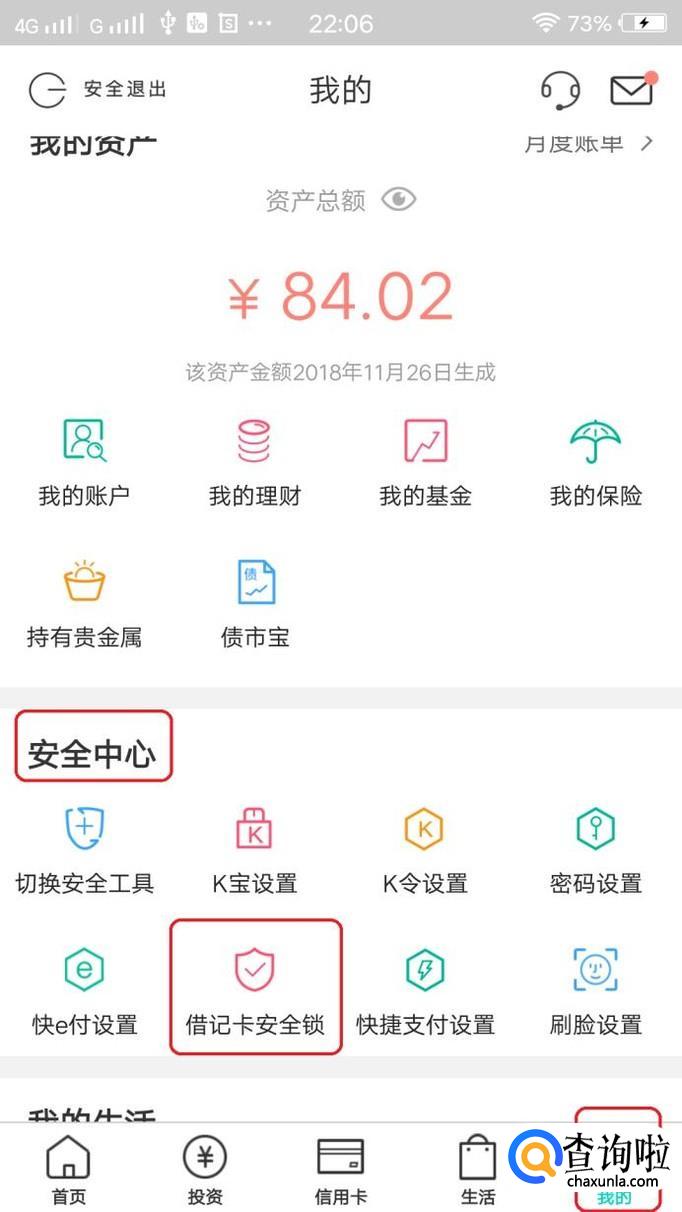Tap 安全退出 to log out safely
The image size is (682, 1212).
pos(97,90)
